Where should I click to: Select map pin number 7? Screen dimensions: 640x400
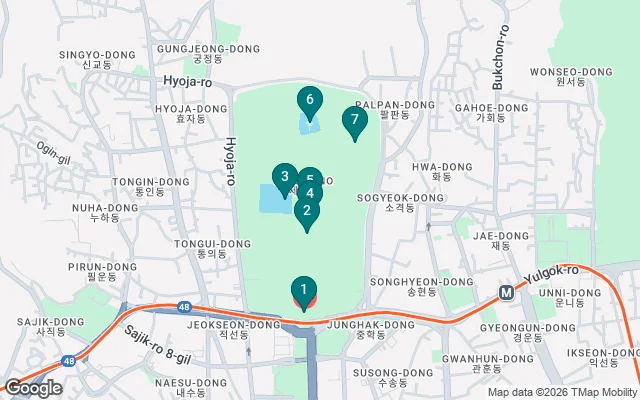354,120
